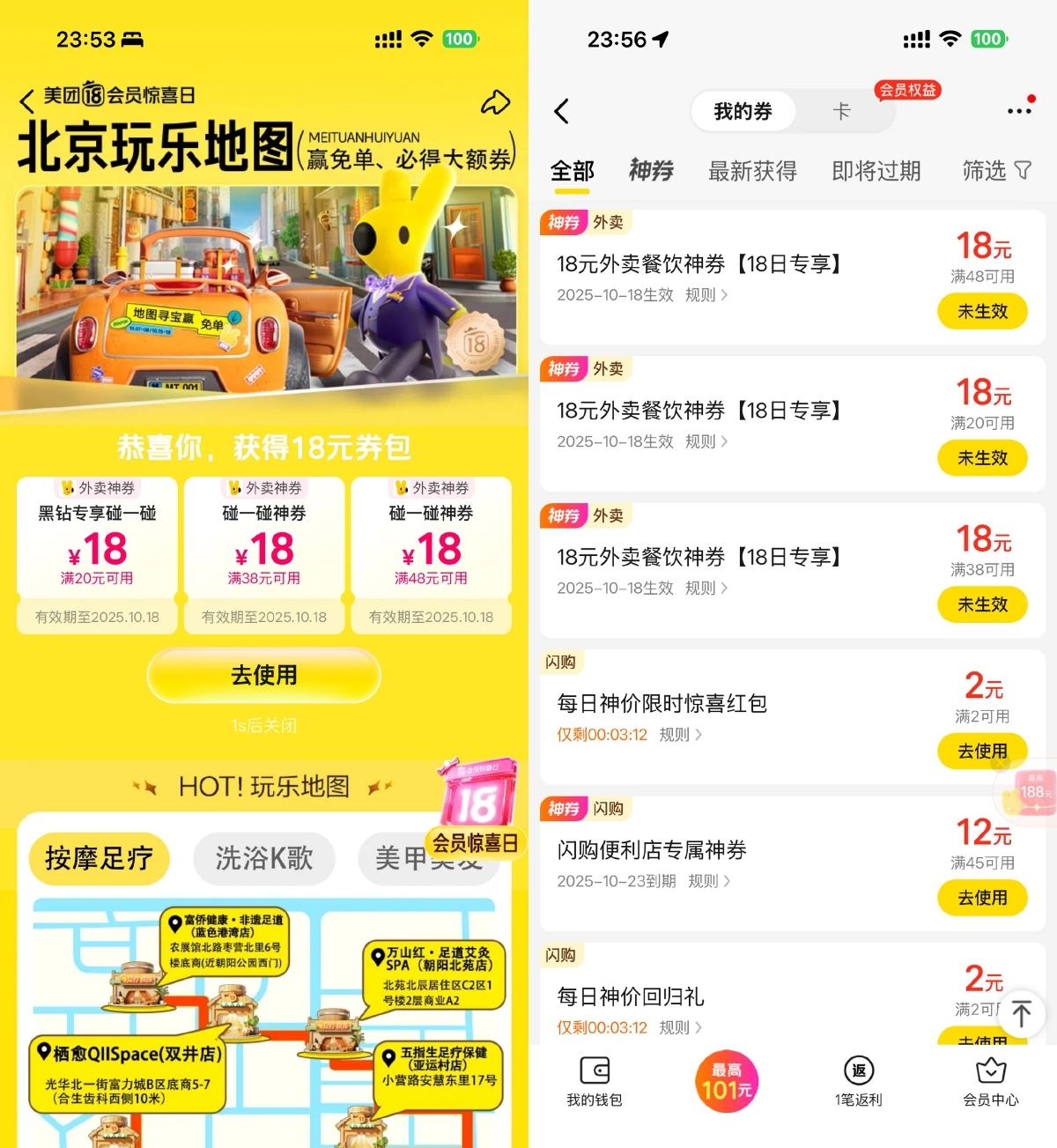Show 即将过期 coupons
Screen dimensions: 1057x1148
876,170
